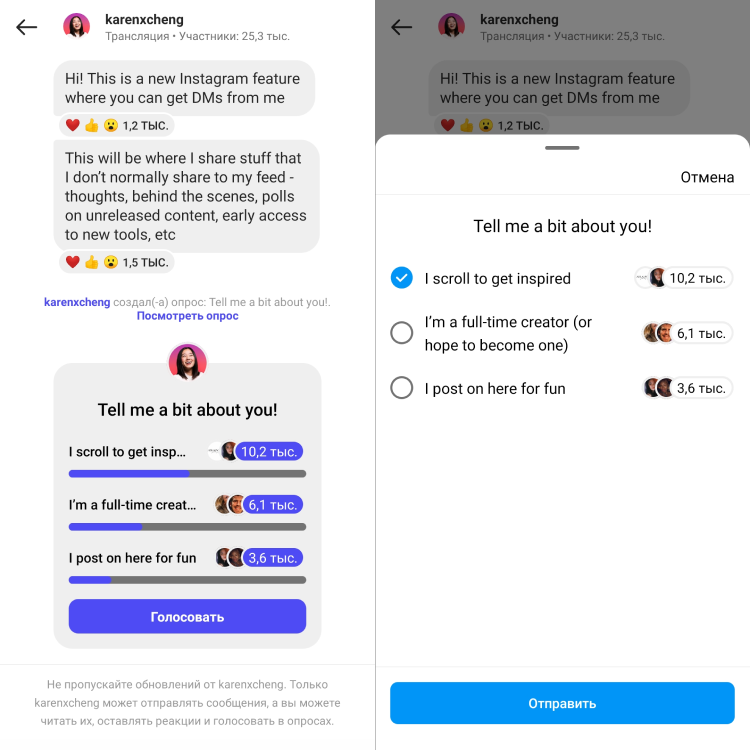The width and height of the screenshot is (750, 750).
Task: Submit the vote with the Отправить button
Action: (x=562, y=703)
